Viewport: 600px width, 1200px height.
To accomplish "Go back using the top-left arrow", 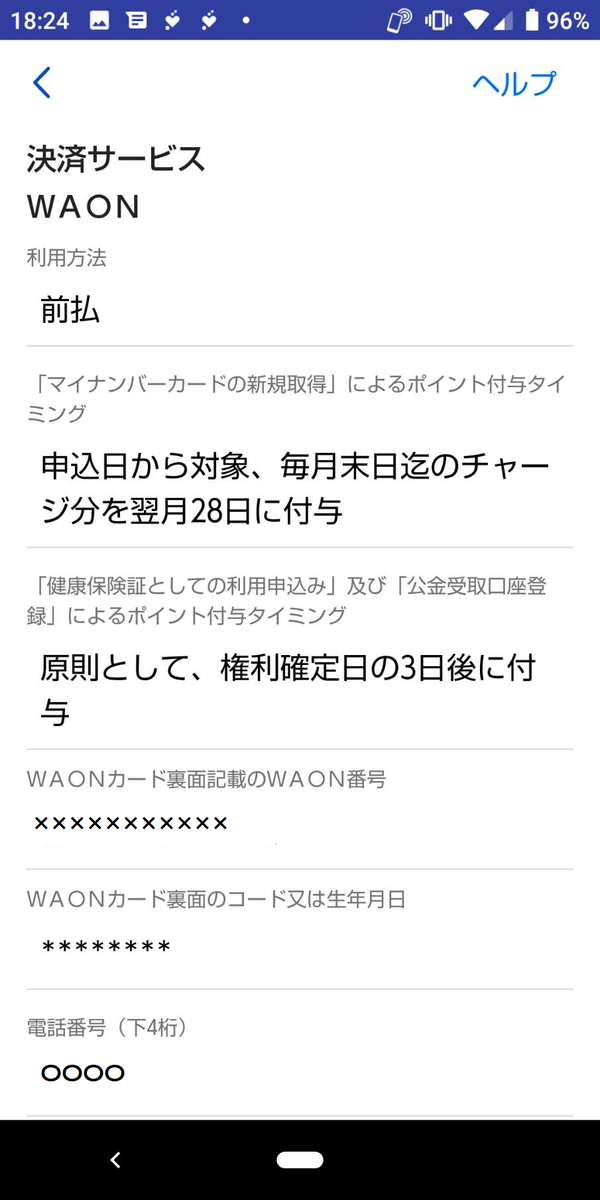I will tap(41, 83).
